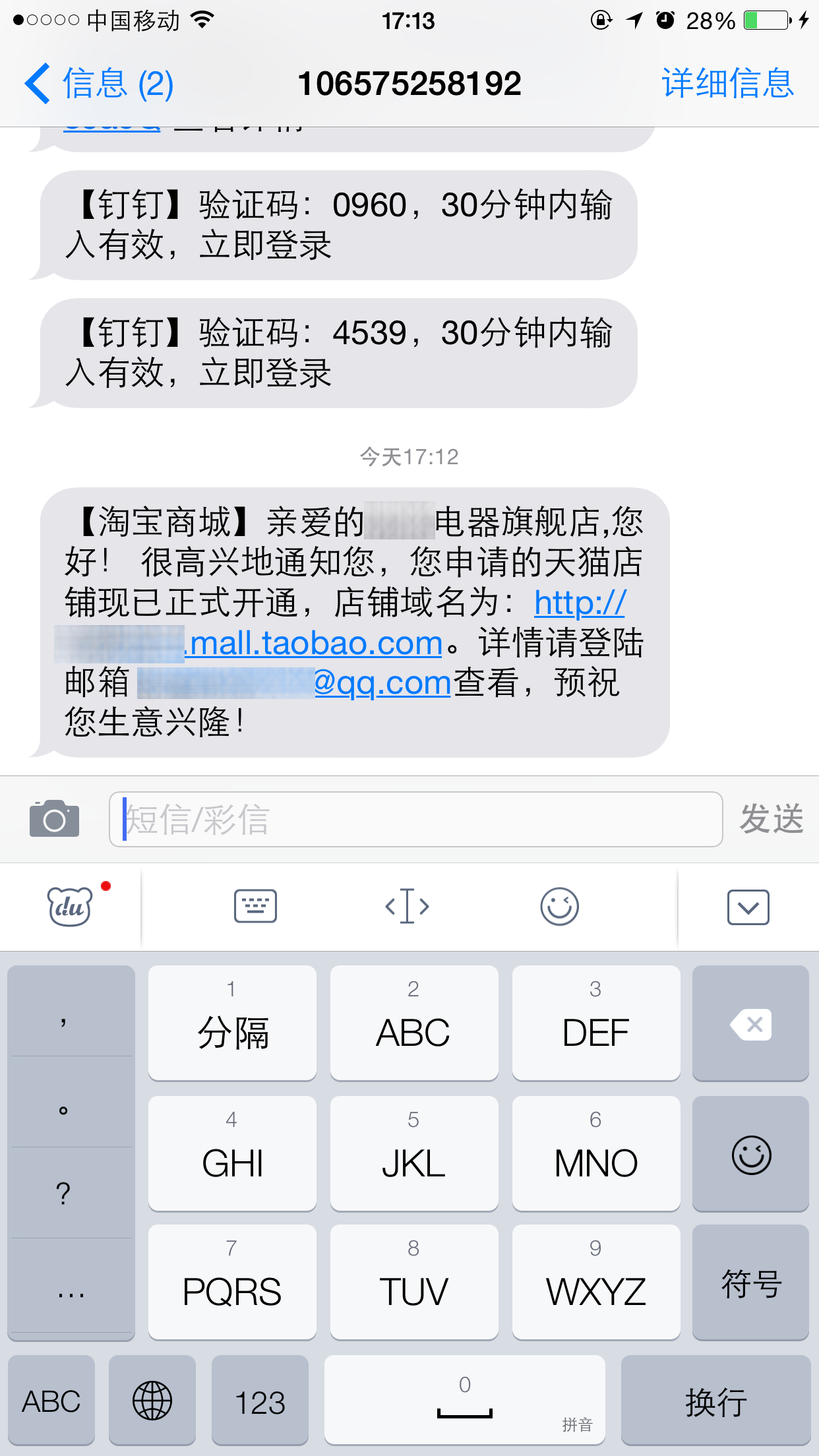Tap the 拼音 space bar
The height and width of the screenshot is (1456, 819).
[465, 1401]
